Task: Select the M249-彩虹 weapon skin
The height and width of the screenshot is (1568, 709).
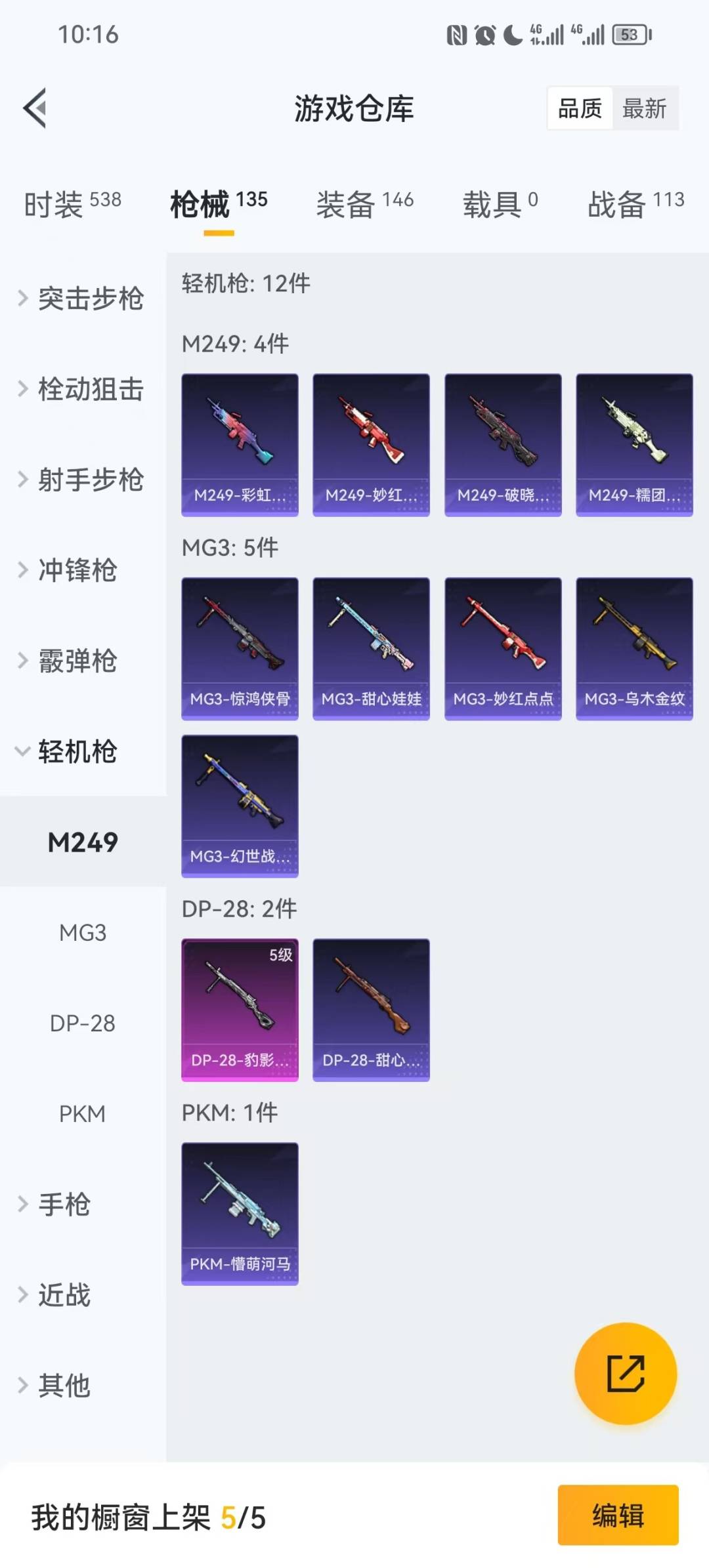Action: click(240, 443)
